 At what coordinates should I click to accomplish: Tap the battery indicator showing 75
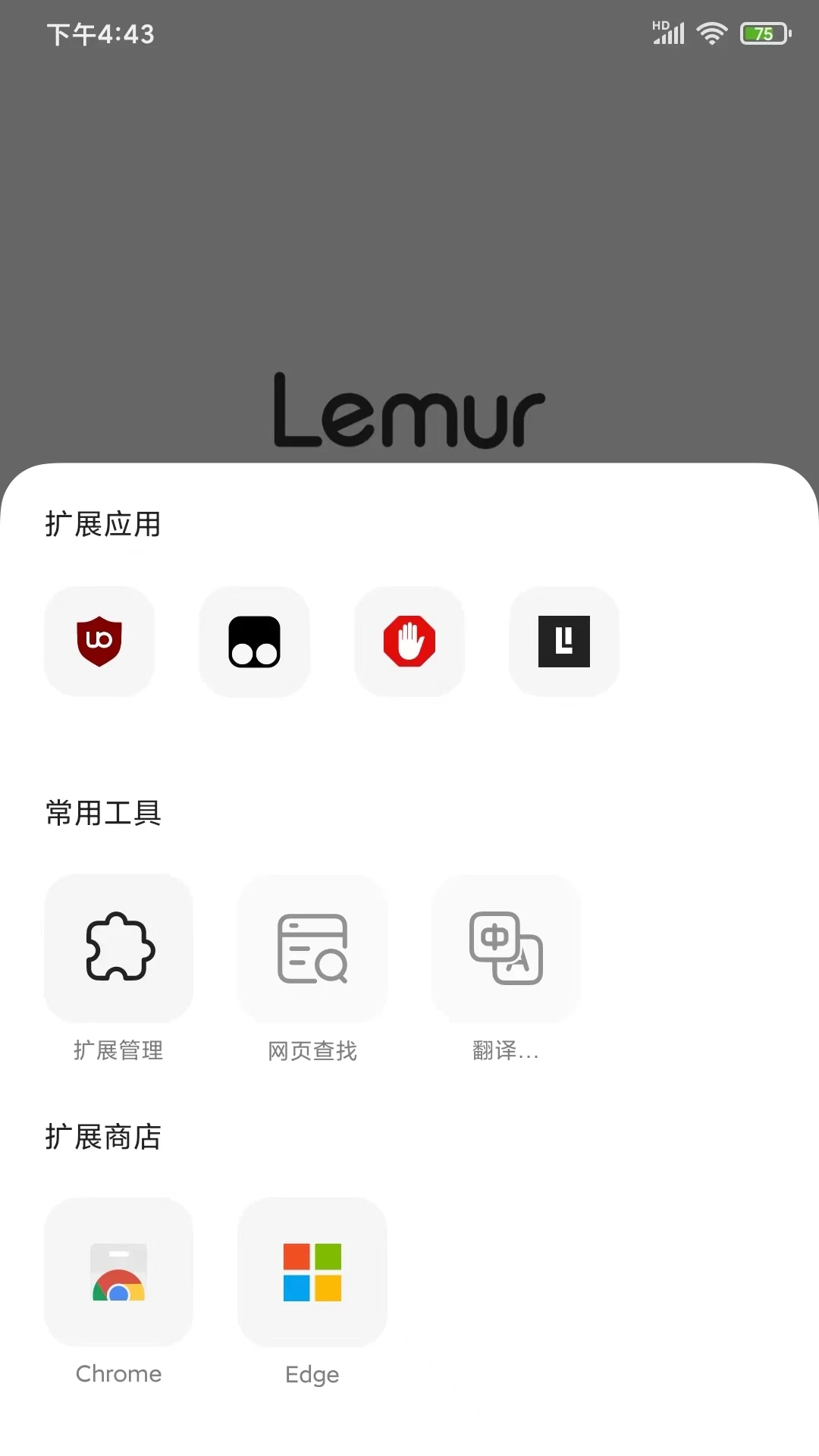pyautogui.click(x=762, y=33)
